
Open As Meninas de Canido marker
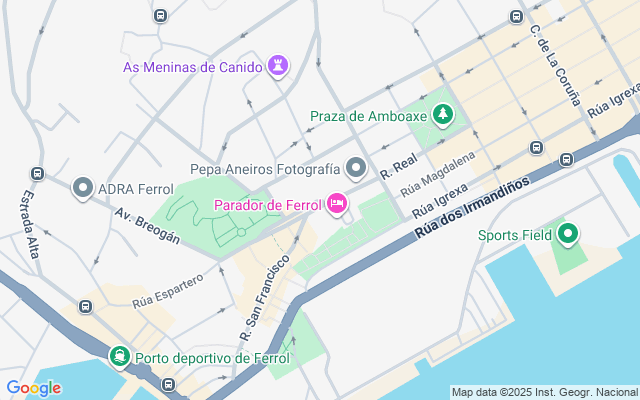click(x=278, y=67)
